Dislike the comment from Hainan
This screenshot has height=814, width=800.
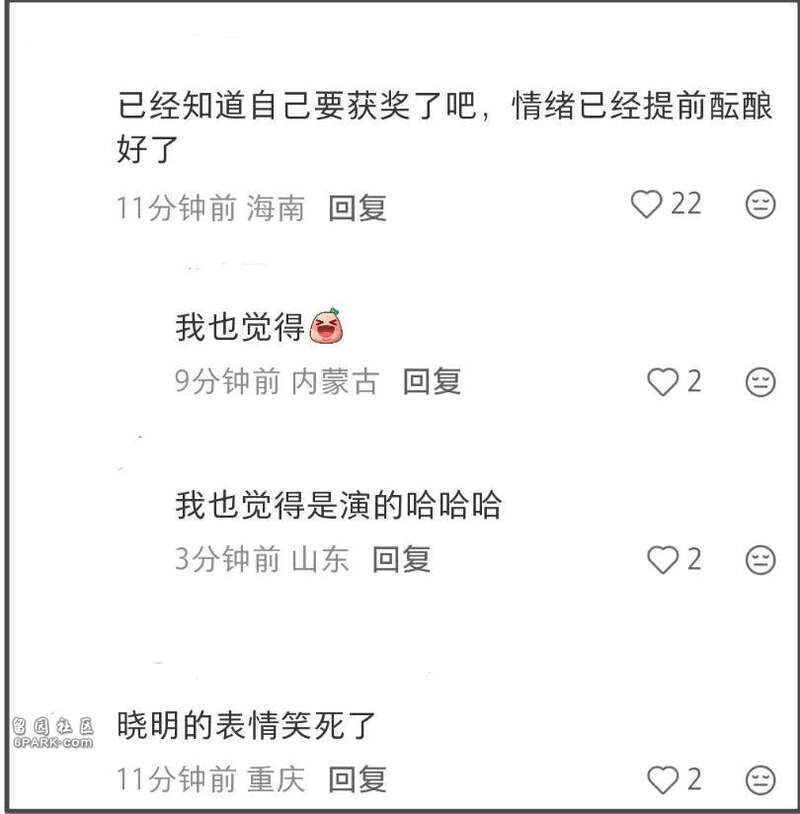pos(761,204)
